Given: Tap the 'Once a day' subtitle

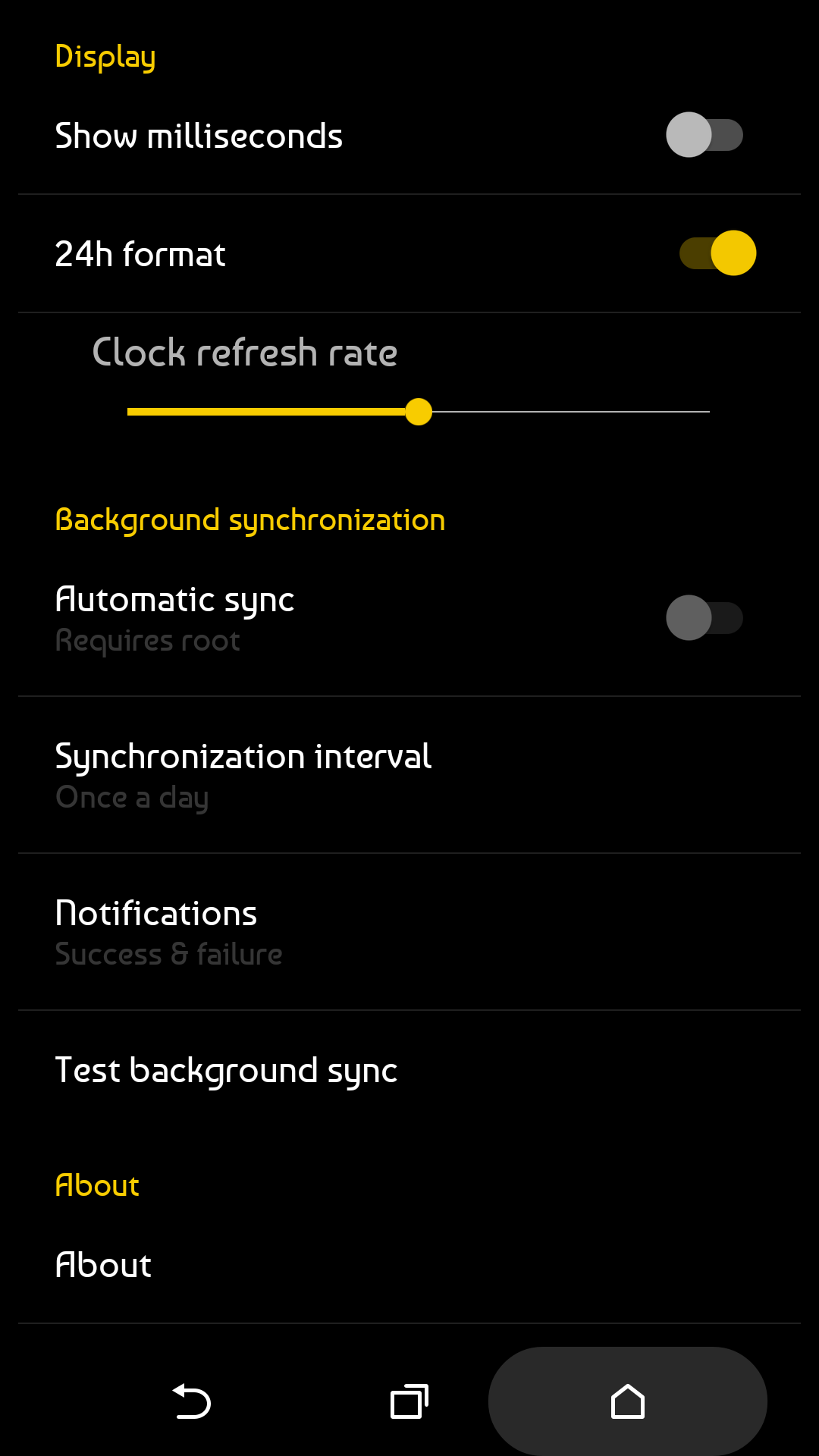Looking at the screenshot, I should pos(132,797).
